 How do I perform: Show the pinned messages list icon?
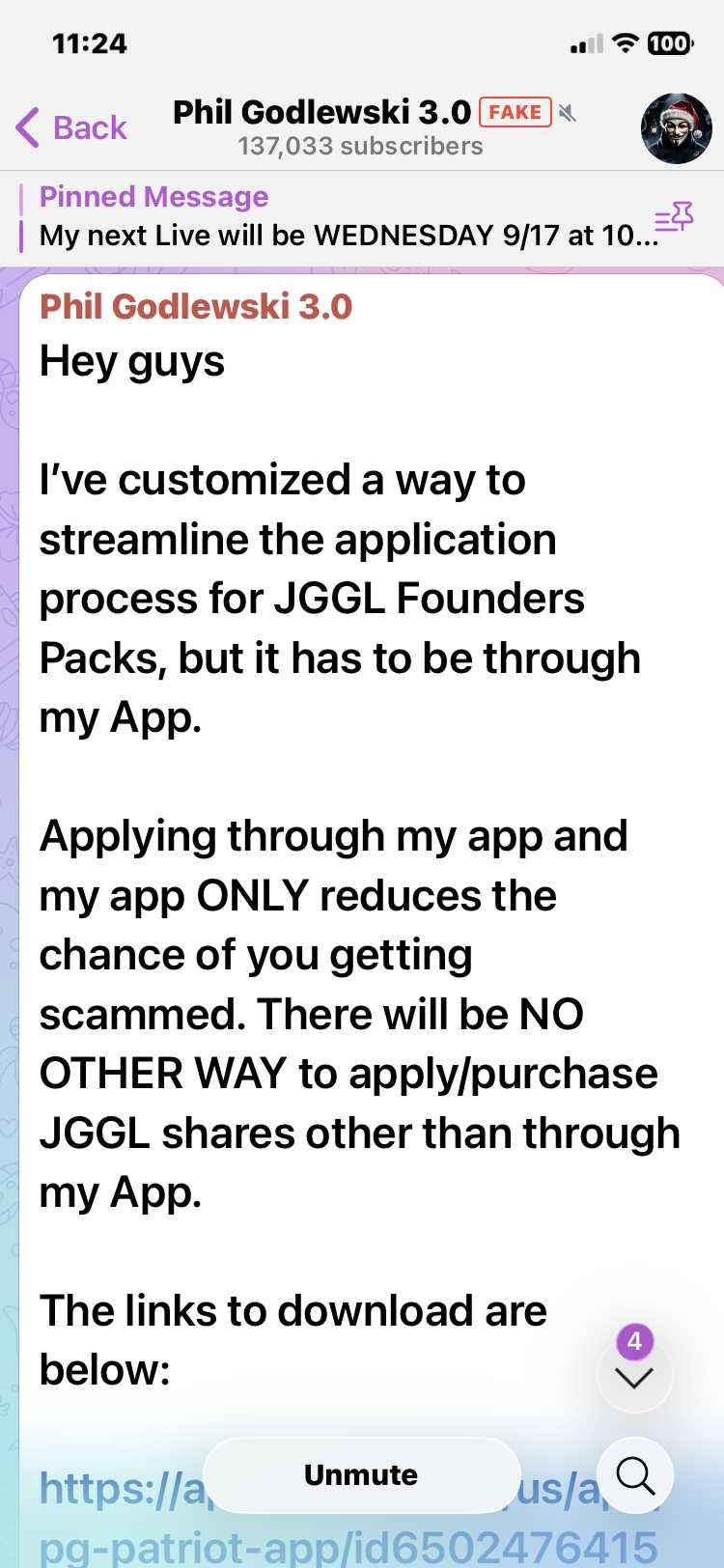674,218
